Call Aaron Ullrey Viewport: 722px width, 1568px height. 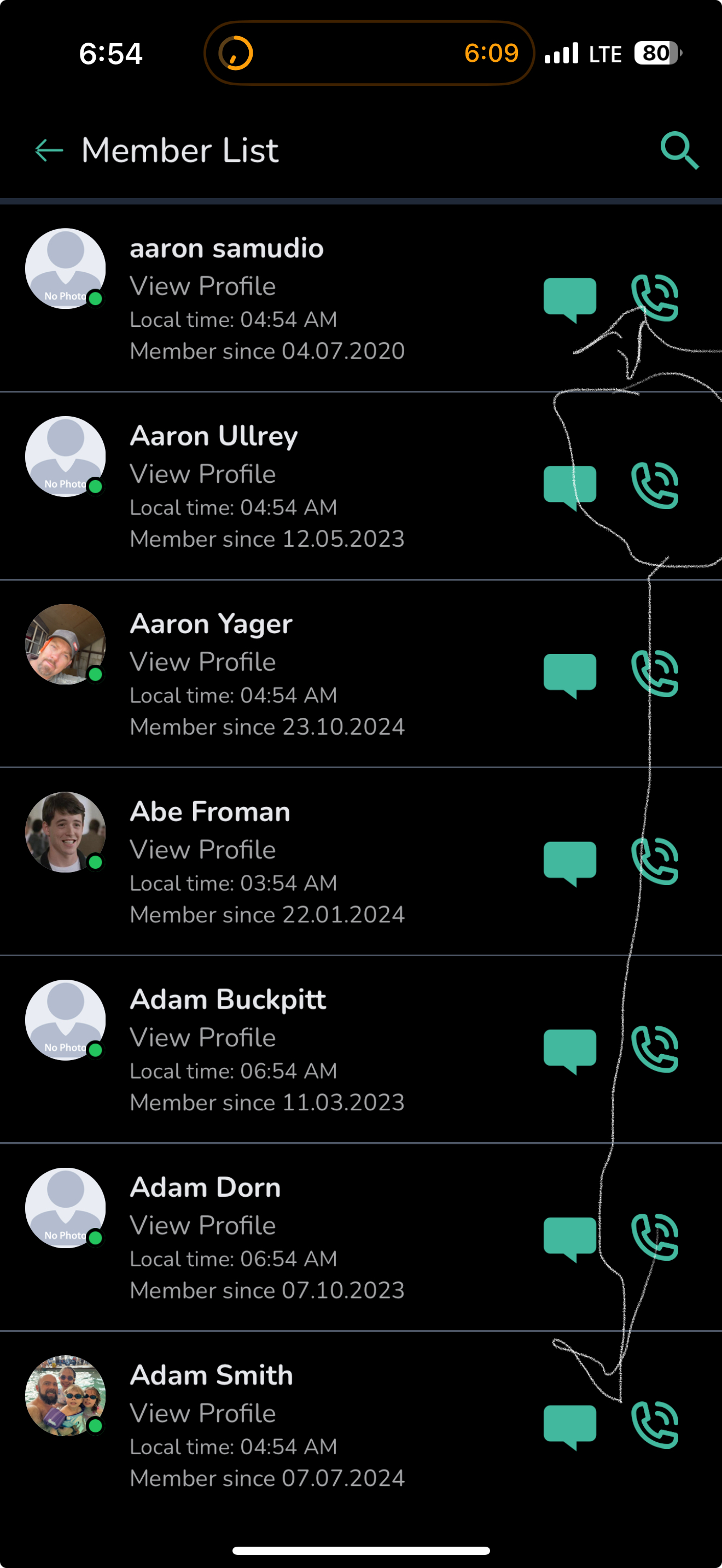tap(654, 485)
